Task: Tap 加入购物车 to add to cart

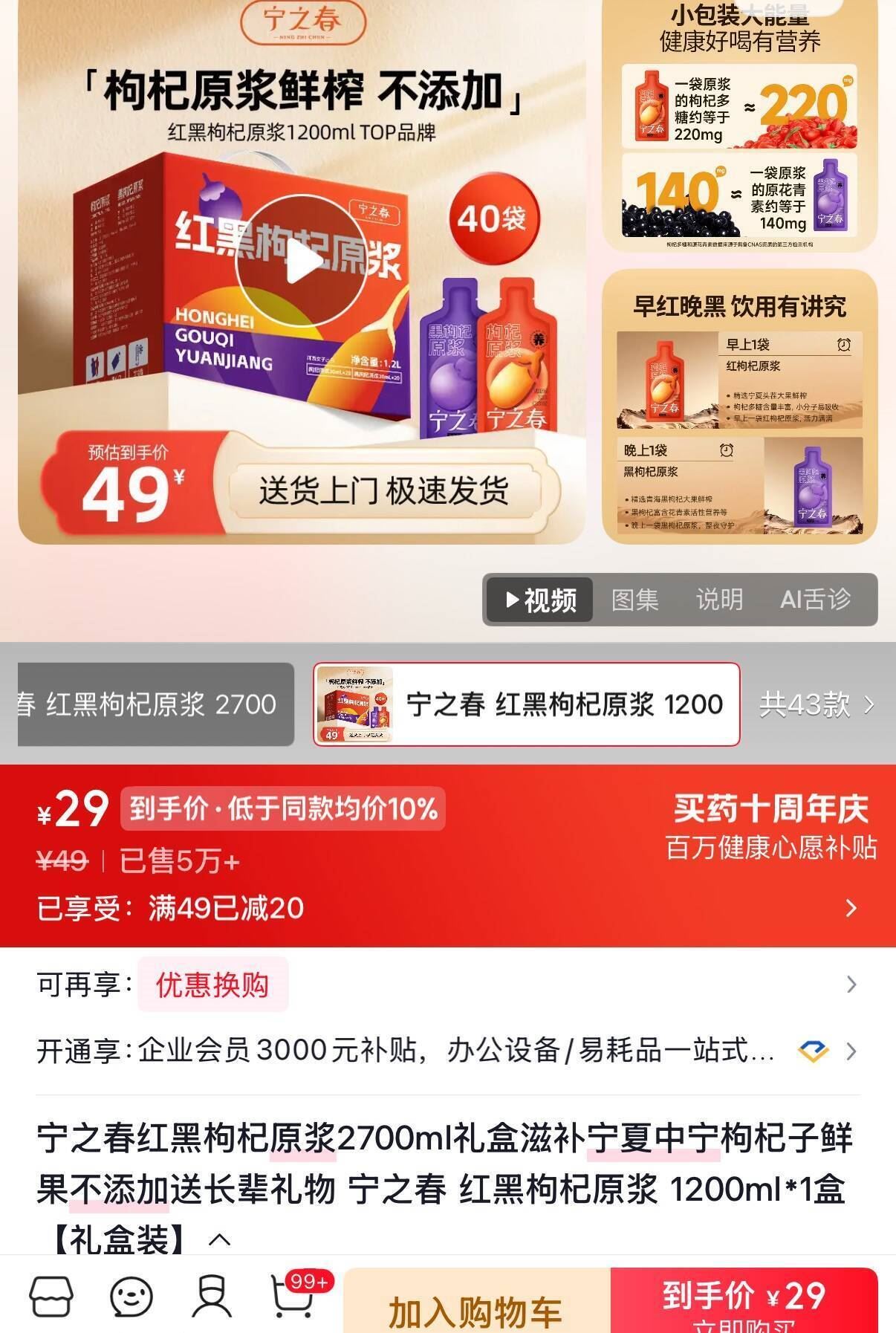Action: tap(476, 1301)
